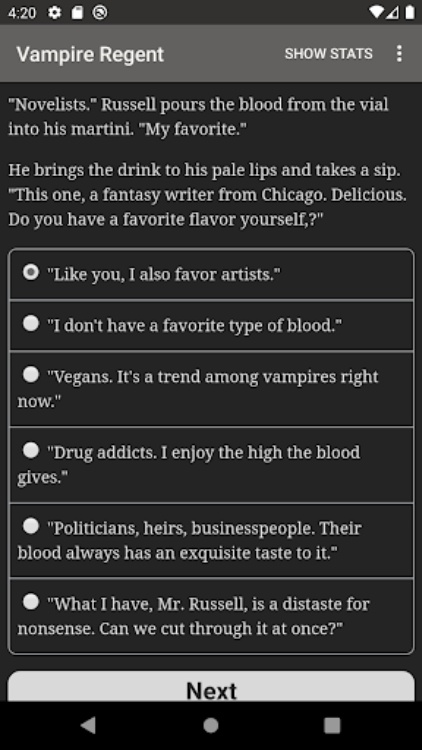This screenshot has height=750, width=422.
Task: Tap the Next button
Action: coord(211,687)
